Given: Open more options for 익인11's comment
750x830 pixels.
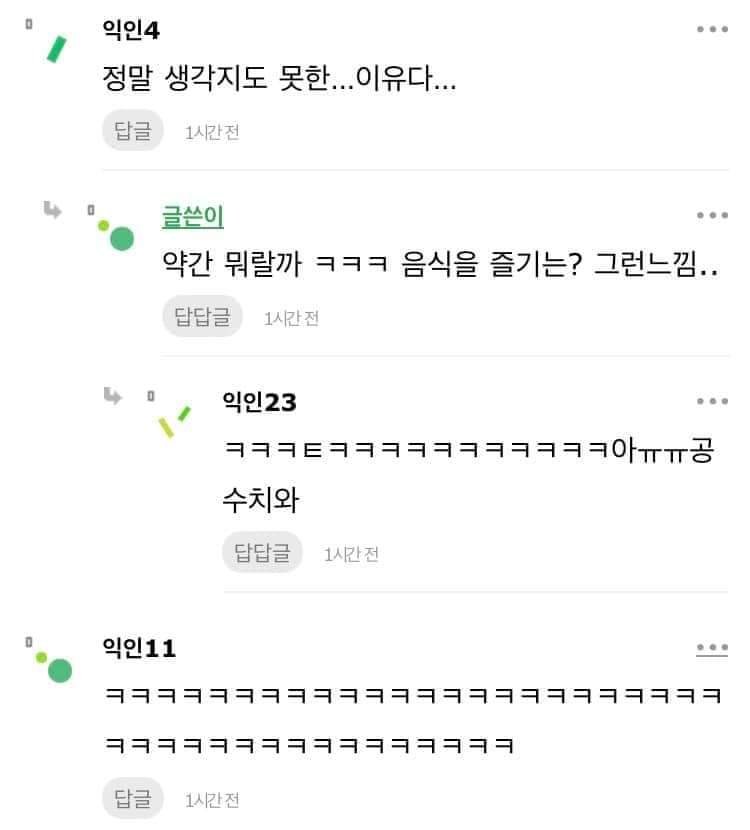Looking at the screenshot, I should point(712,649).
